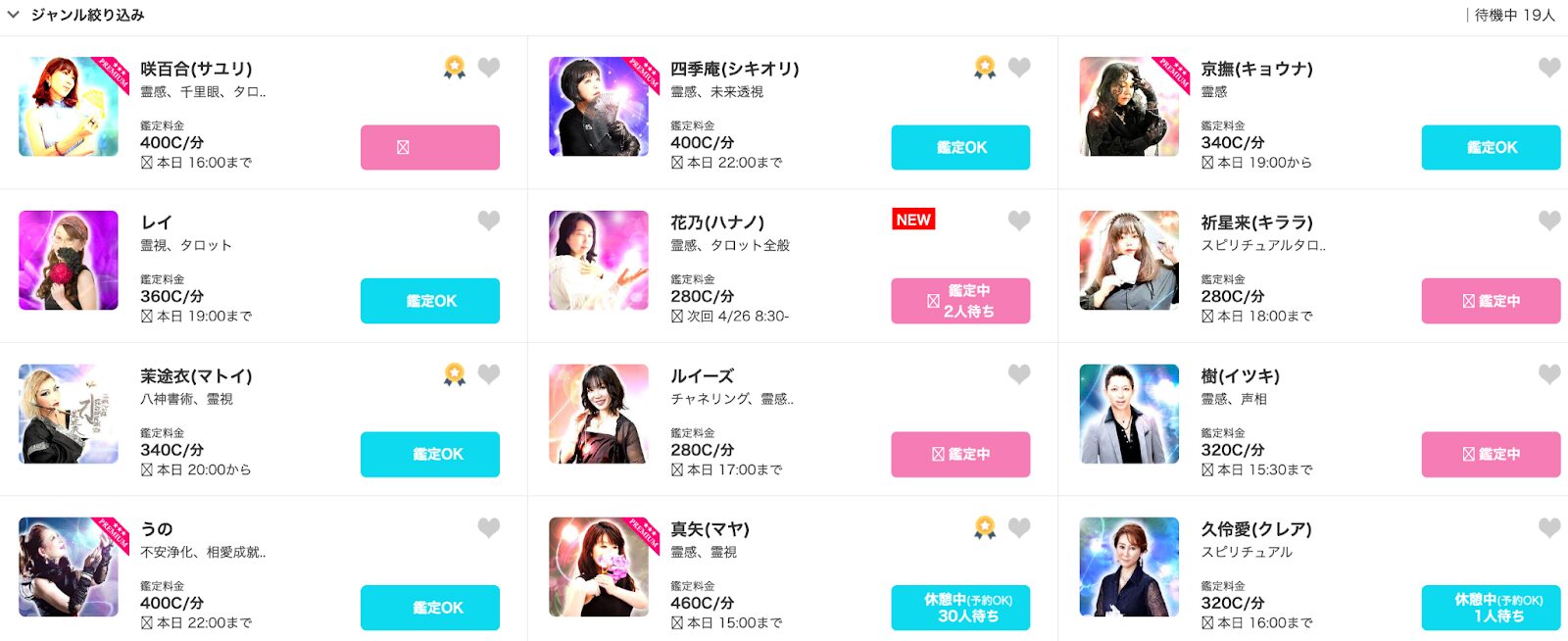Tap the 鑑定中 button for ルイーズ
This screenshot has width=1568, height=641.
(x=959, y=454)
